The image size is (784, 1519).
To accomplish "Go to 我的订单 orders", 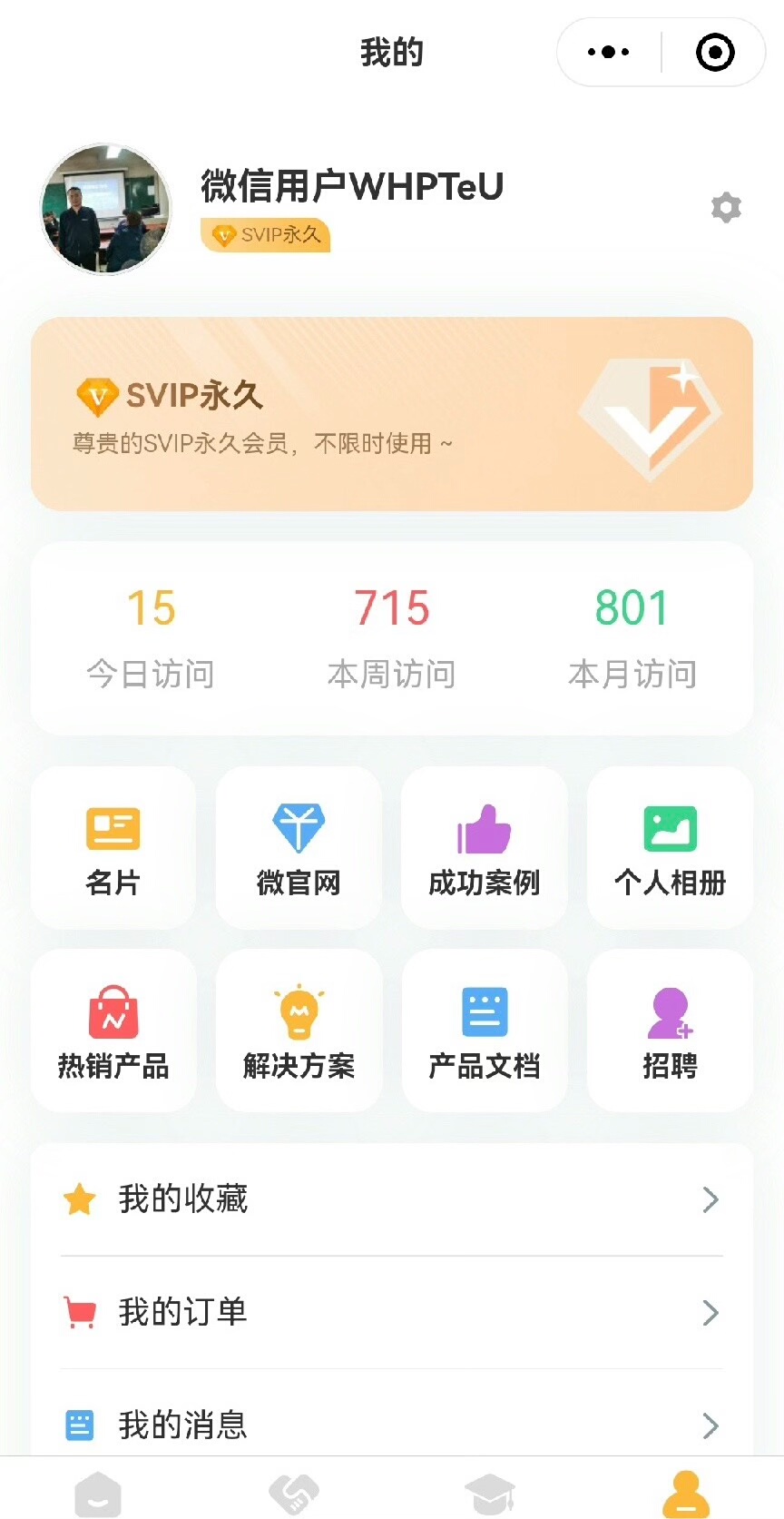I will click(x=392, y=1312).
